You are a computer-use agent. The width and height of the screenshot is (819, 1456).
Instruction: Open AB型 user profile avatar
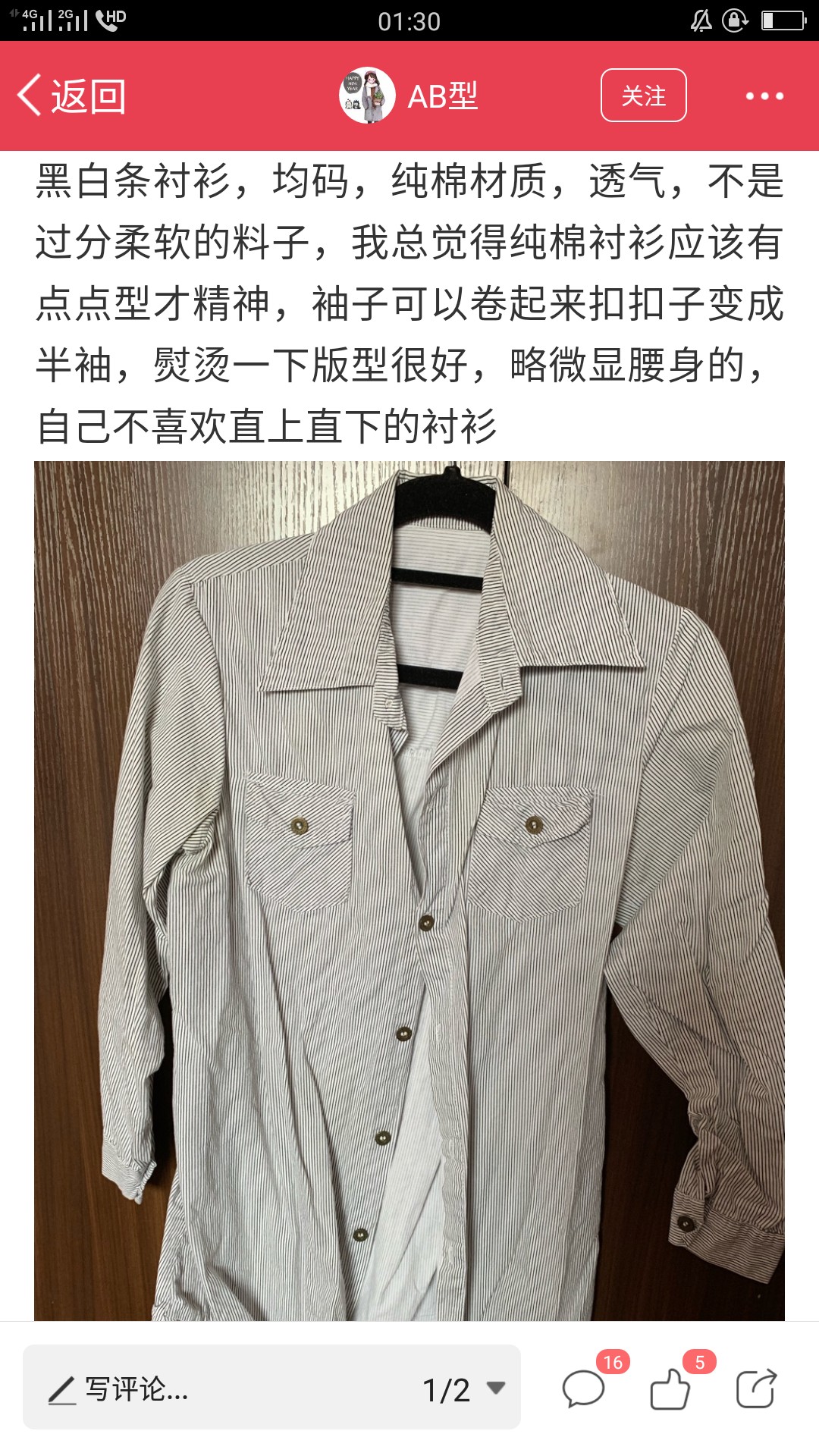[367, 96]
